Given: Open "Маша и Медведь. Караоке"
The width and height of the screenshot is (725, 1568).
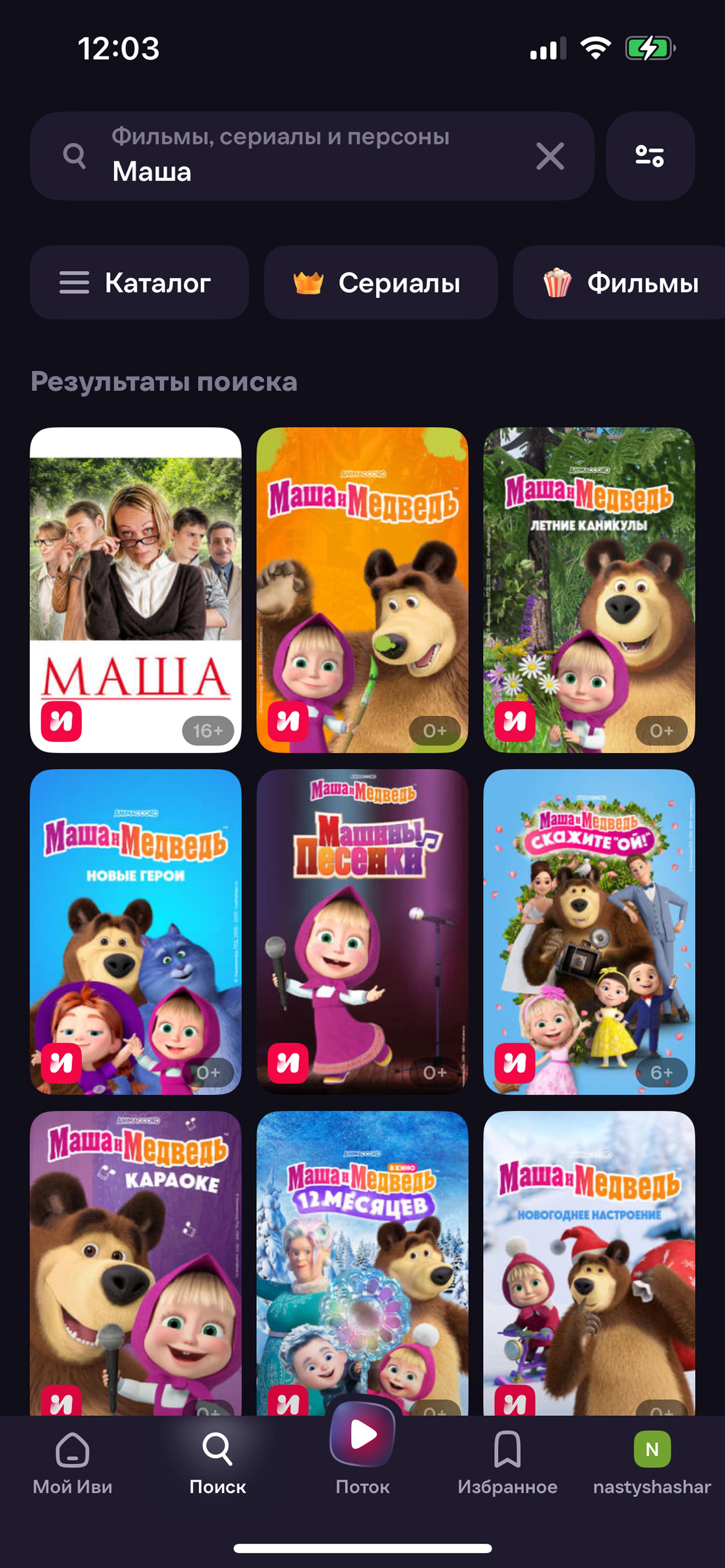Looking at the screenshot, I should click(x=136, y=1263).
